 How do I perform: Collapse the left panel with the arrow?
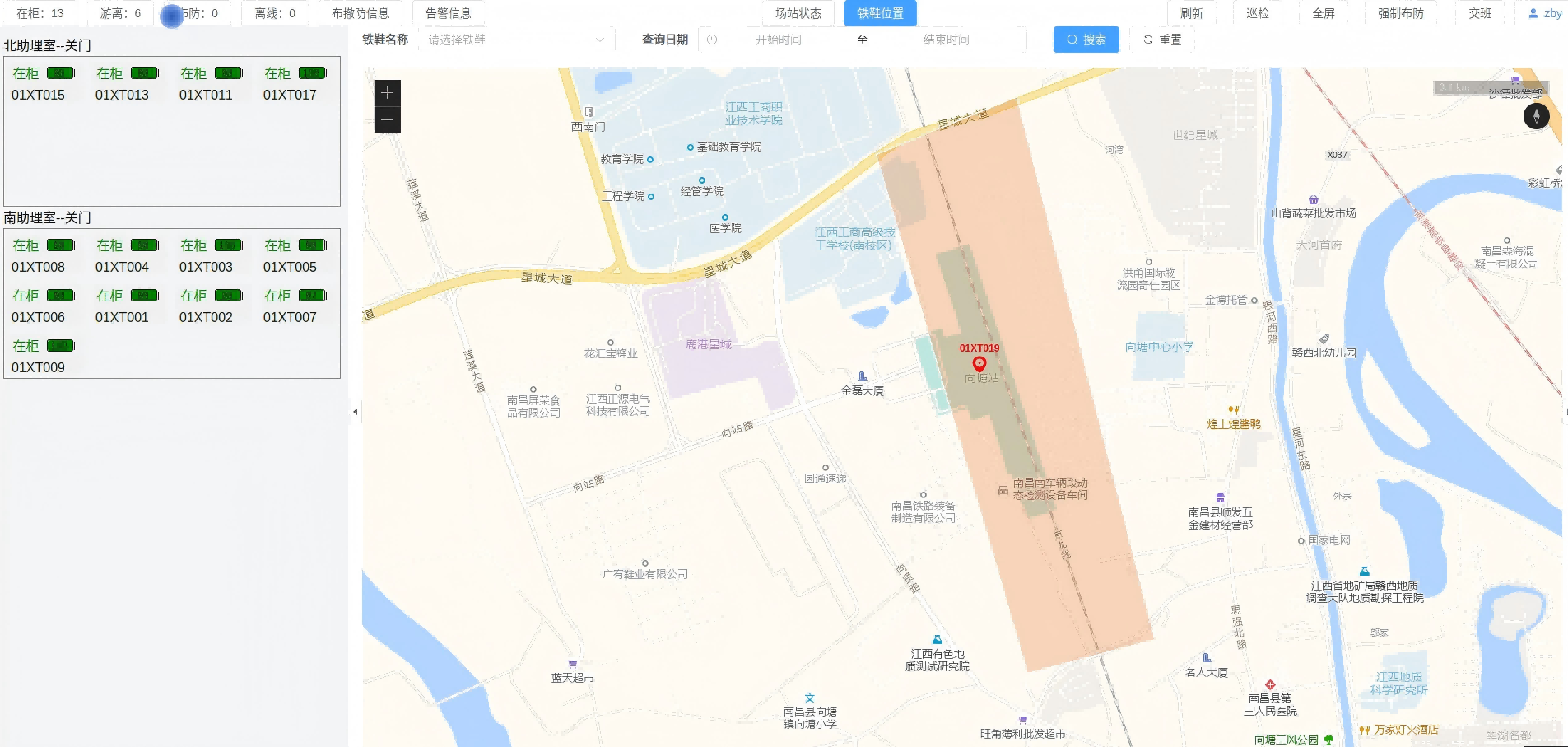pyautogui.click(x=355, y=411)
